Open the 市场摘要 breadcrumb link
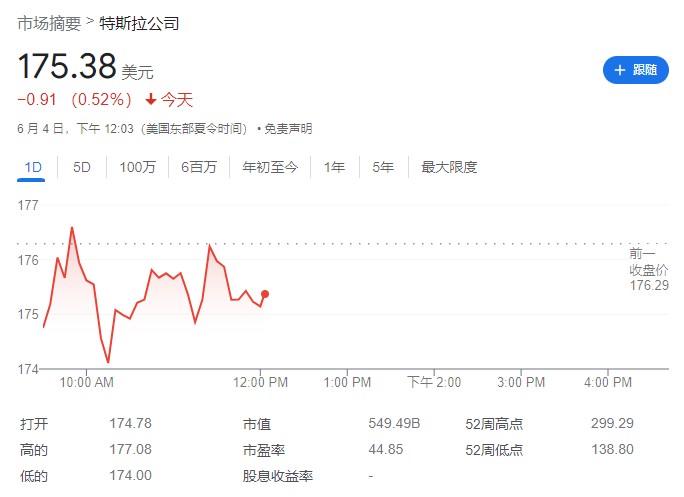This screenshot has width=684, height=497. tap(49, 22)
